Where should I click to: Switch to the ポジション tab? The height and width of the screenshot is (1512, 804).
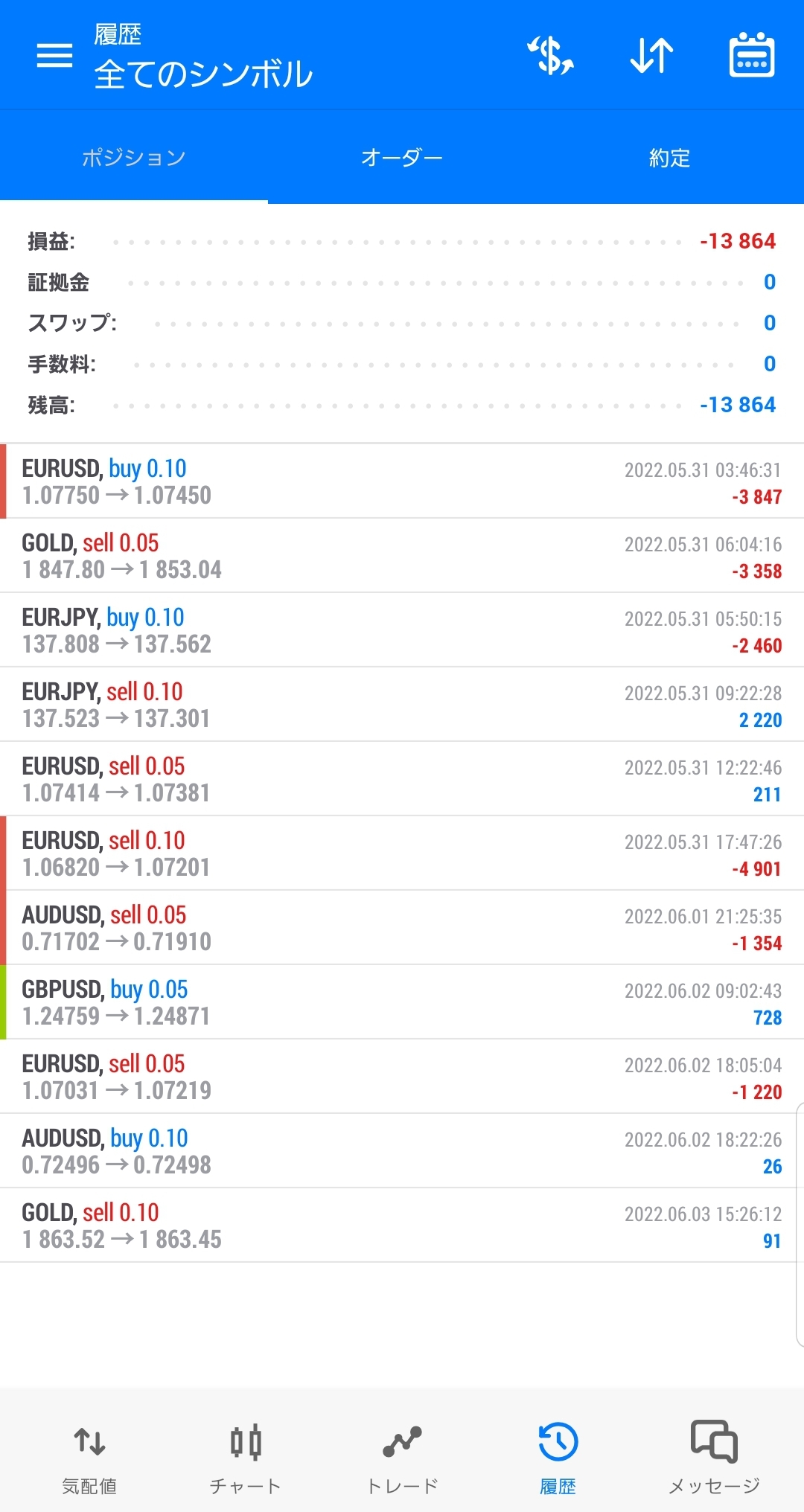pos(134,158)
